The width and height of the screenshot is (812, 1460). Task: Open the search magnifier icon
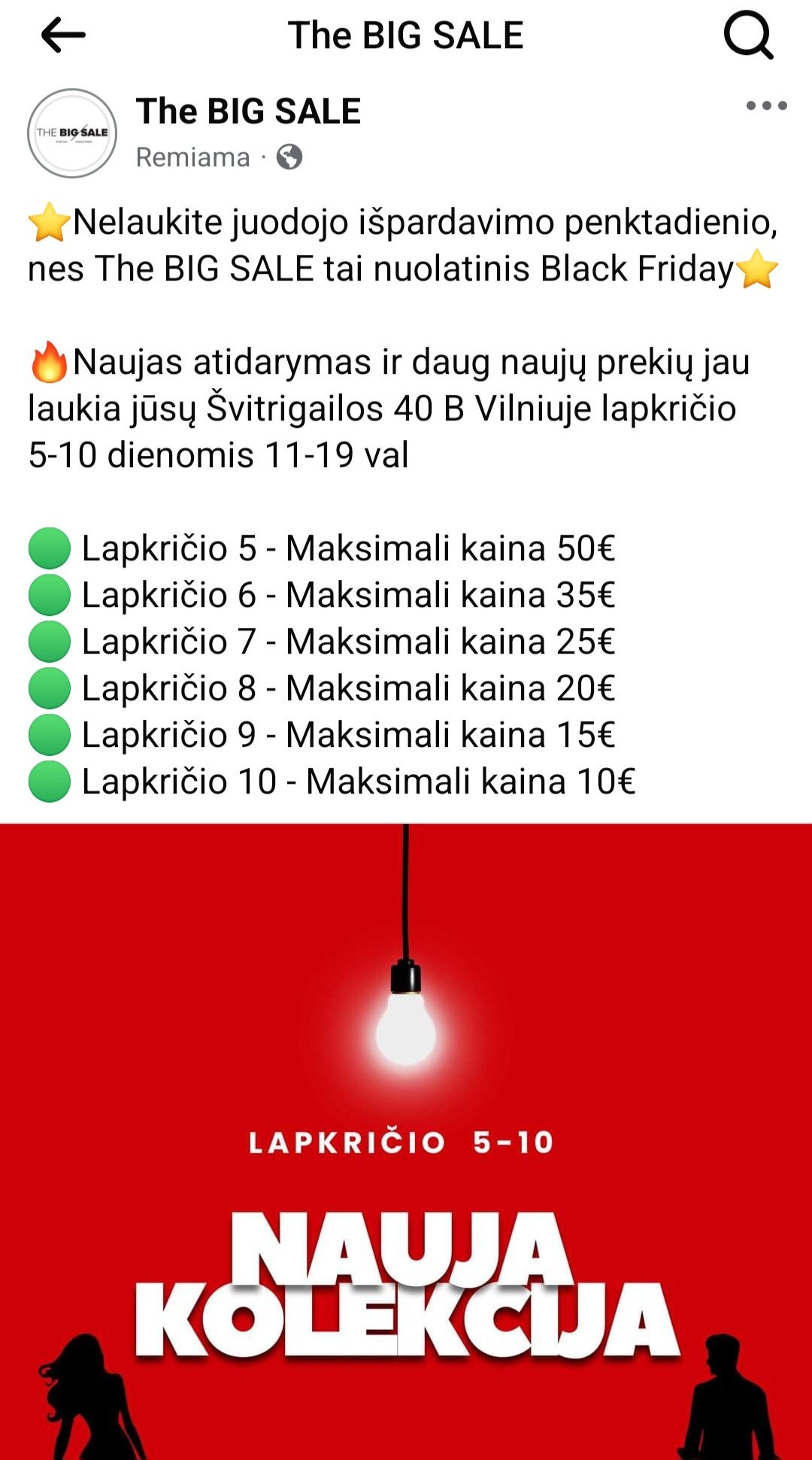tap(748, 35)
